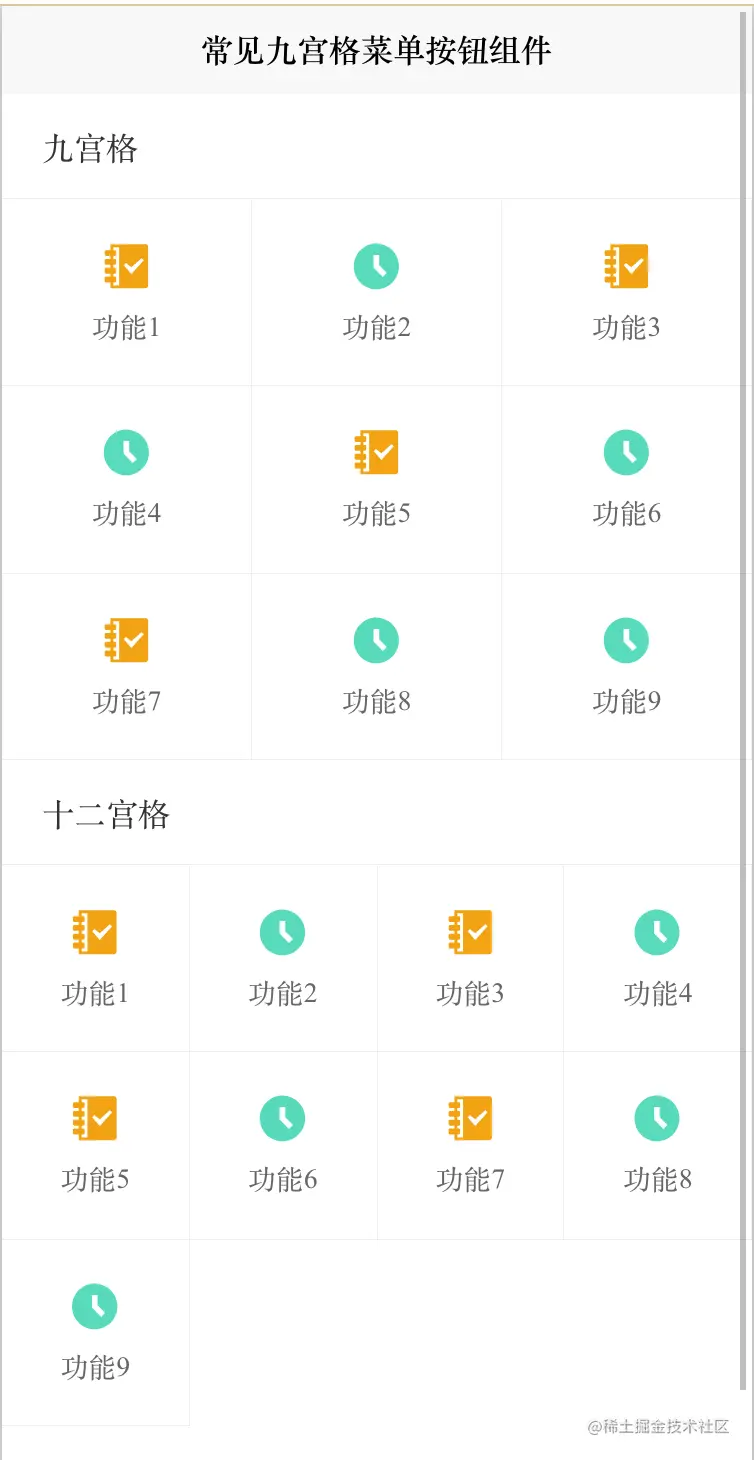Open 功能7 in the 九宫格 grid
The height and width of the screenshot is (1460, 754).
click(x=126, y=666)
